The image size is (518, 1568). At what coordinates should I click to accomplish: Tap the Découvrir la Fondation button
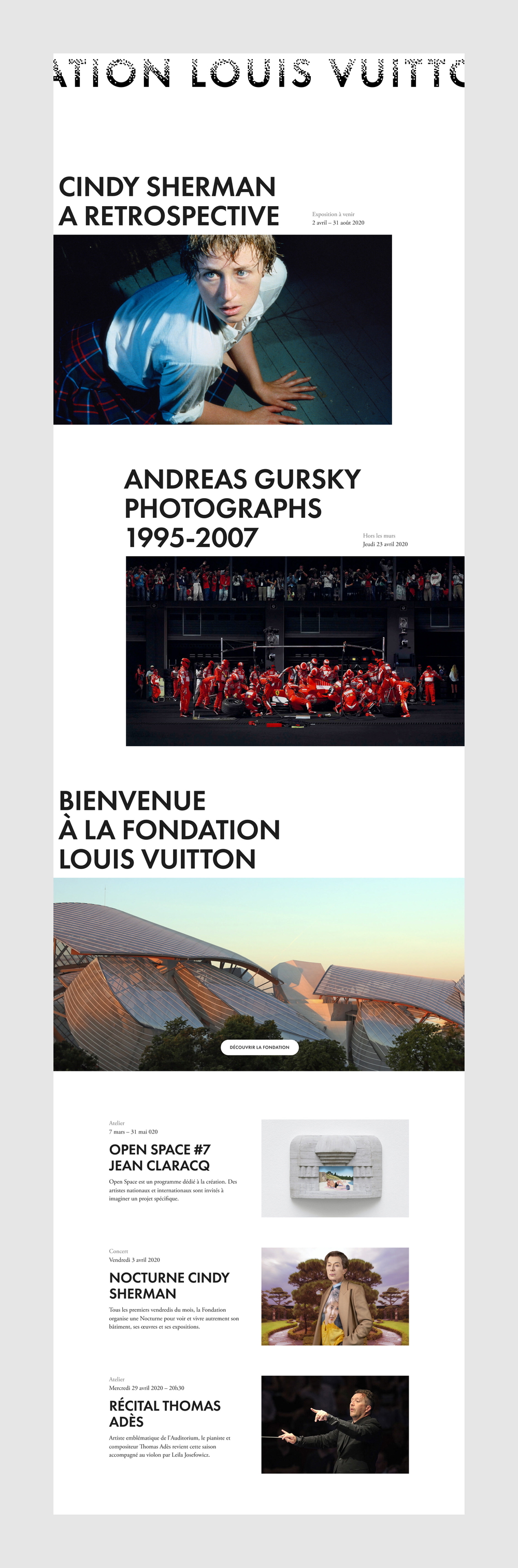tap(260, 1047)
